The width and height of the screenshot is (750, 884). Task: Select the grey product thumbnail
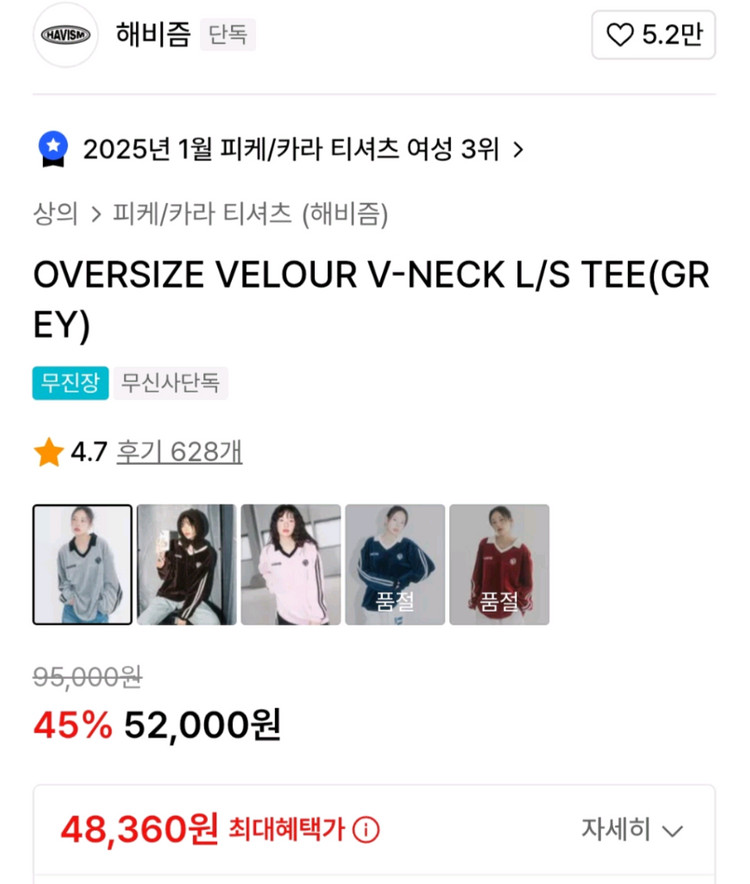tap(83, 563)
